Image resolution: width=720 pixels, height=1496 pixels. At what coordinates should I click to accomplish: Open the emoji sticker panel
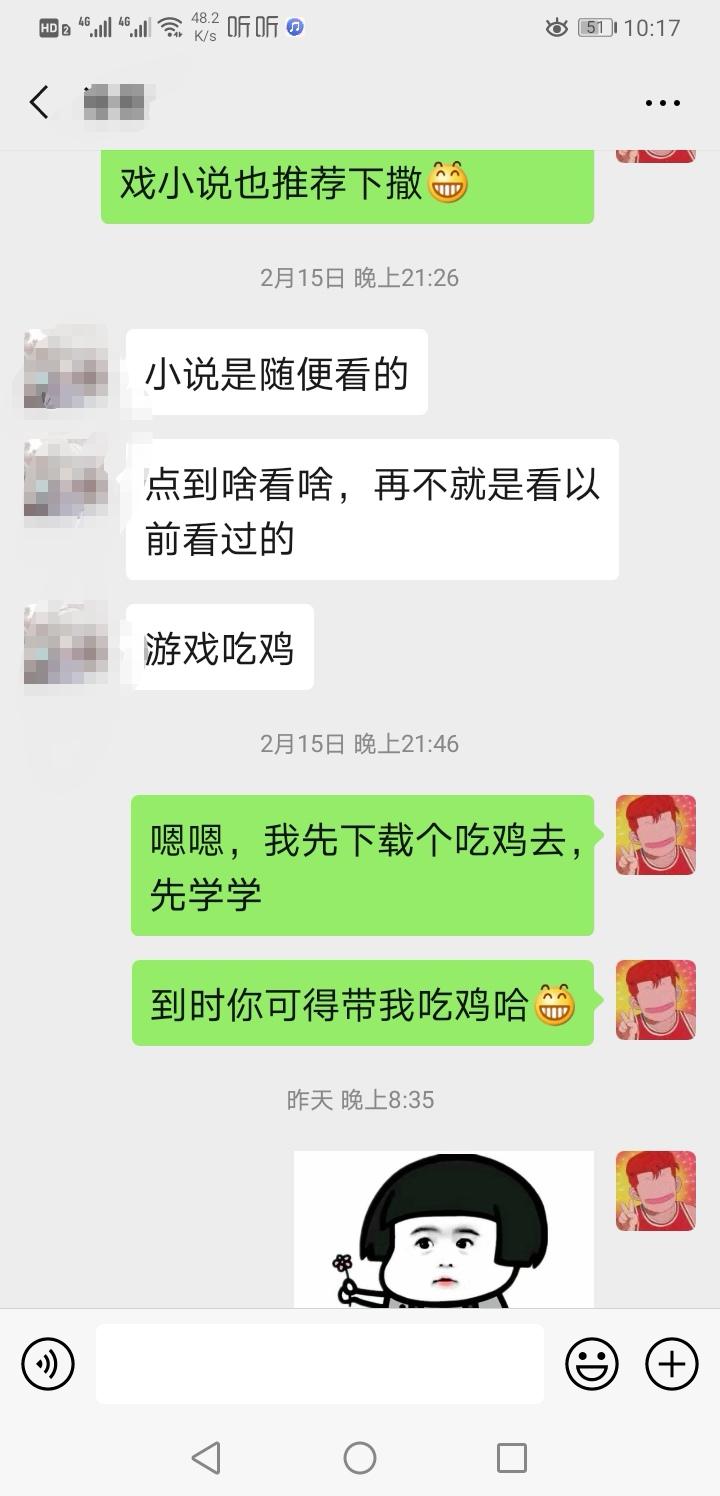click(592, 1364)
